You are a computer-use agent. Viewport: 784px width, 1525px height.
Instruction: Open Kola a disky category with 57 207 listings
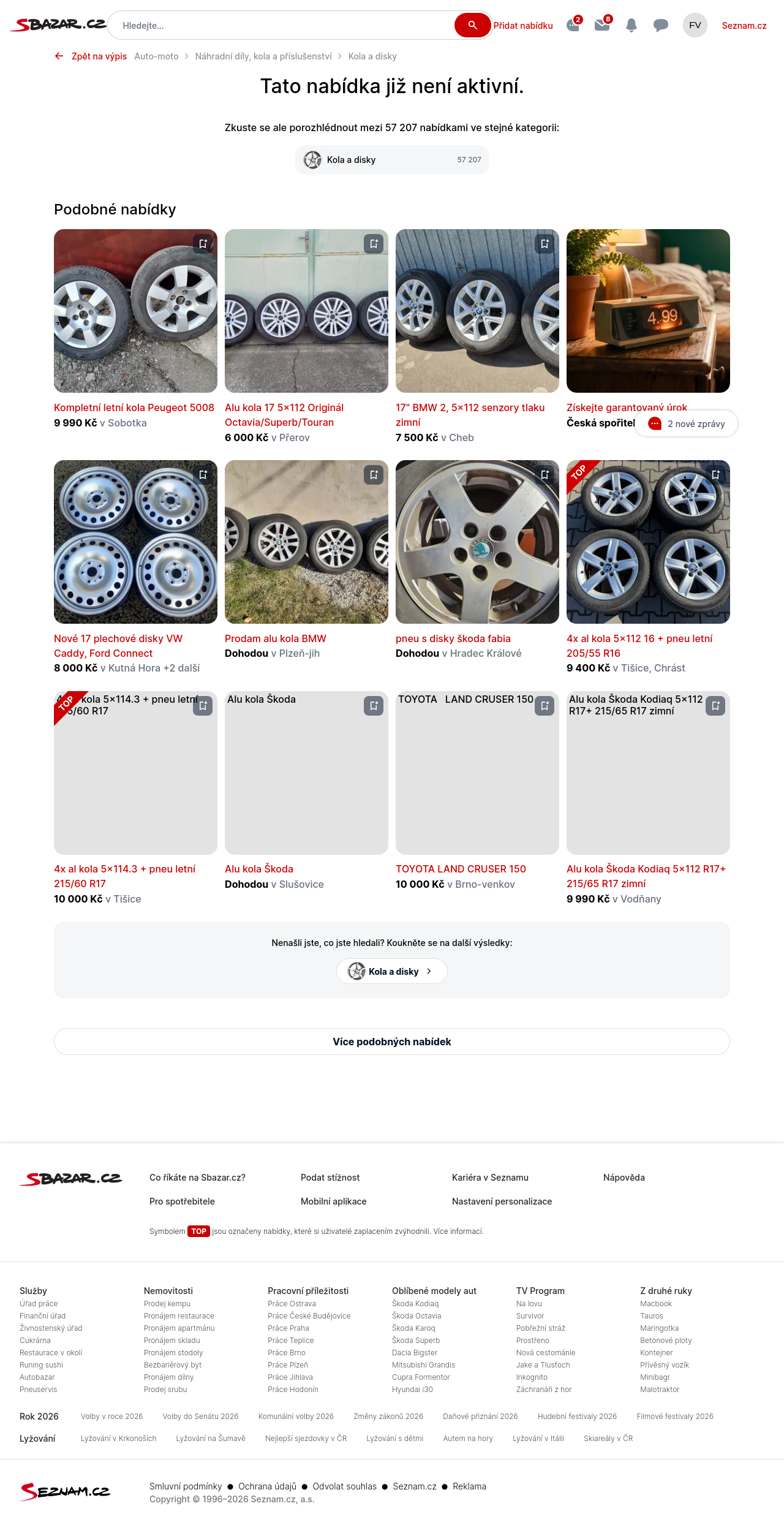pyautogui.click(x=392, y=160)
